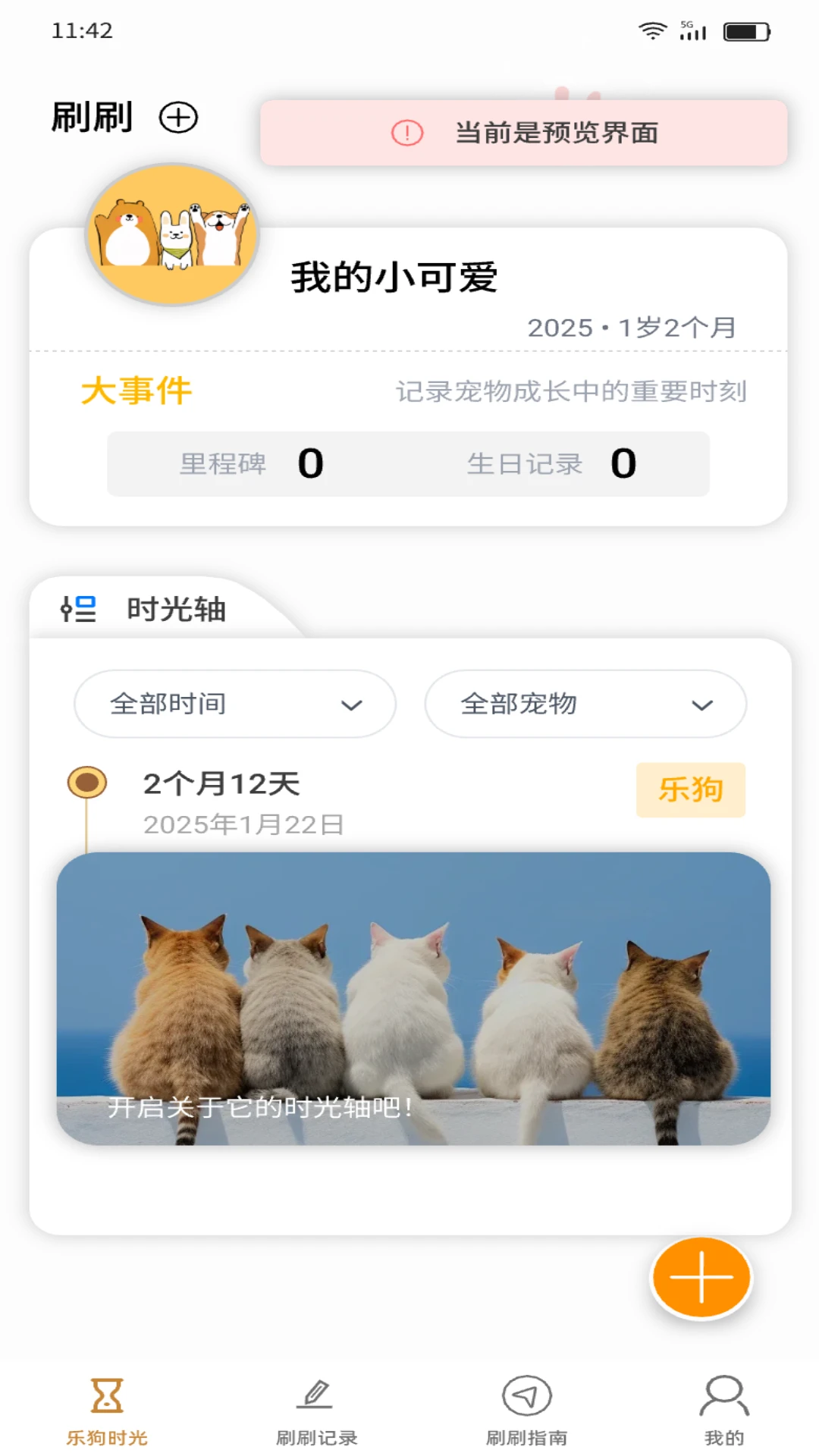Tap the pet name 我的小可爱
This screenshot has height=1456, width=819.
click(x=395, y=278)
